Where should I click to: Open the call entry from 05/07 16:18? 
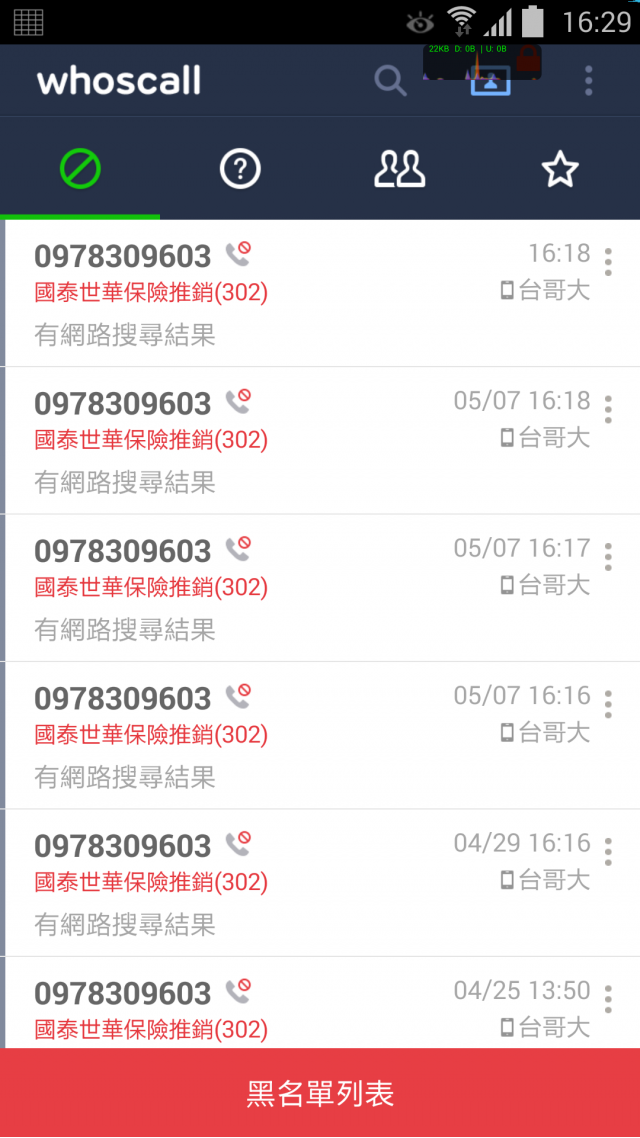pos(320,441)
